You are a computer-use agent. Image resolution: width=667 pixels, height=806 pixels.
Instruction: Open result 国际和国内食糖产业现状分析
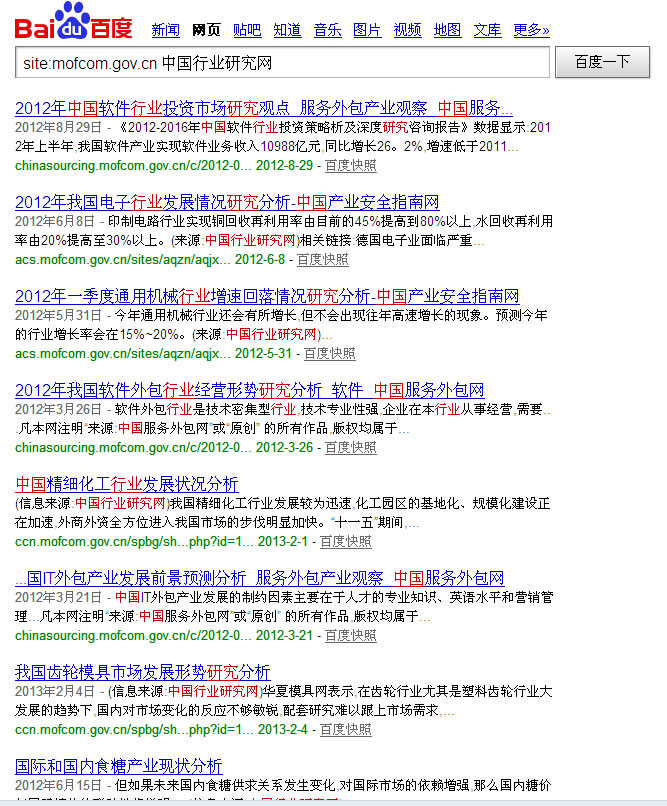[x=119, y=766]
